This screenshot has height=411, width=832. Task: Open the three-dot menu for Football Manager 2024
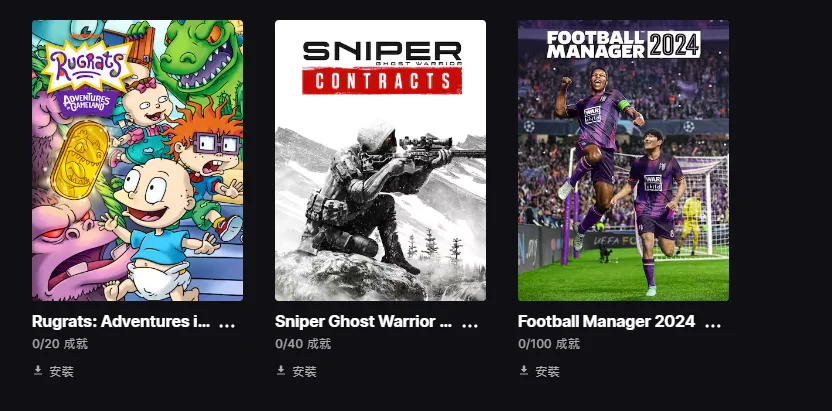coord(713,322)
